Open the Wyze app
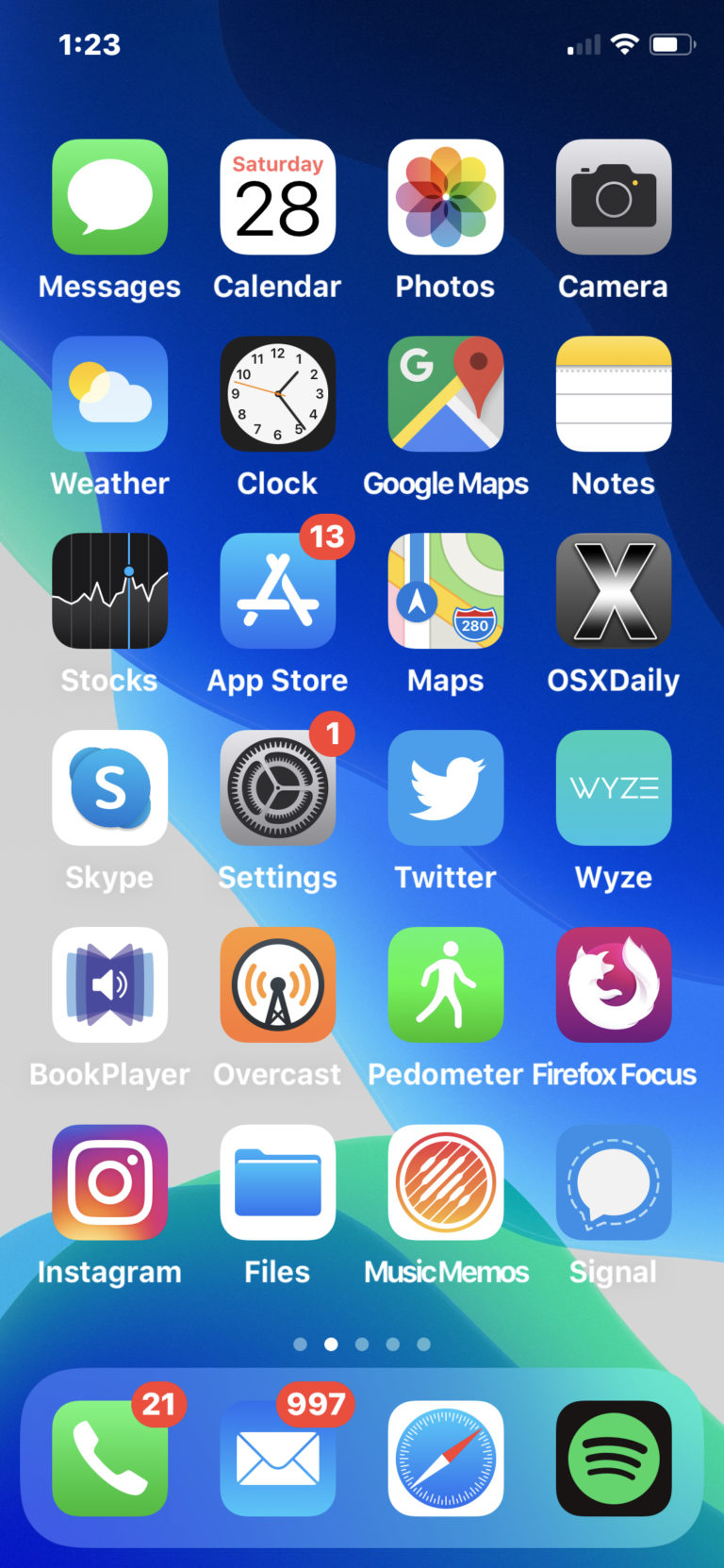The height and width of the screenshot is (1568, 724). click(613, 788)
